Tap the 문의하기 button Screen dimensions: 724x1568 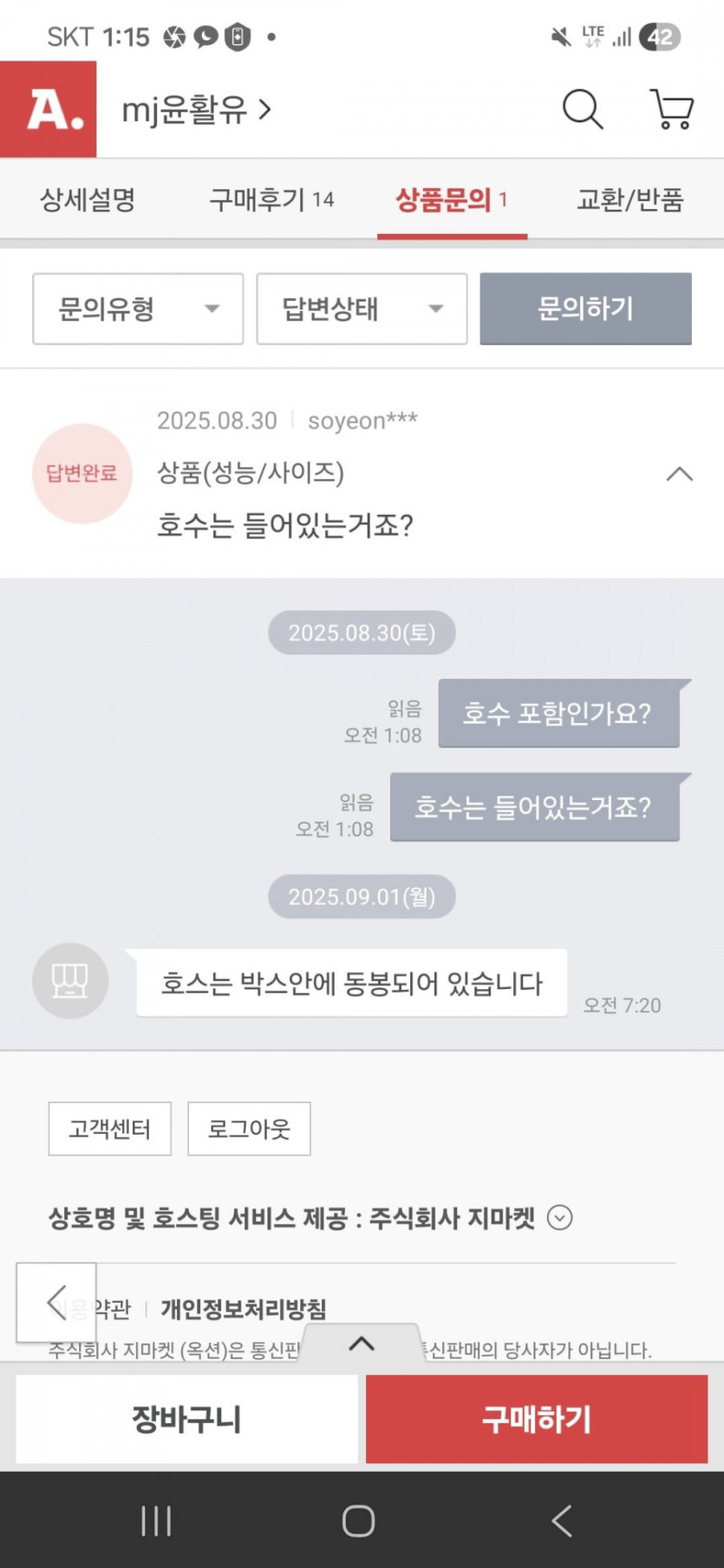coord(586,309)
